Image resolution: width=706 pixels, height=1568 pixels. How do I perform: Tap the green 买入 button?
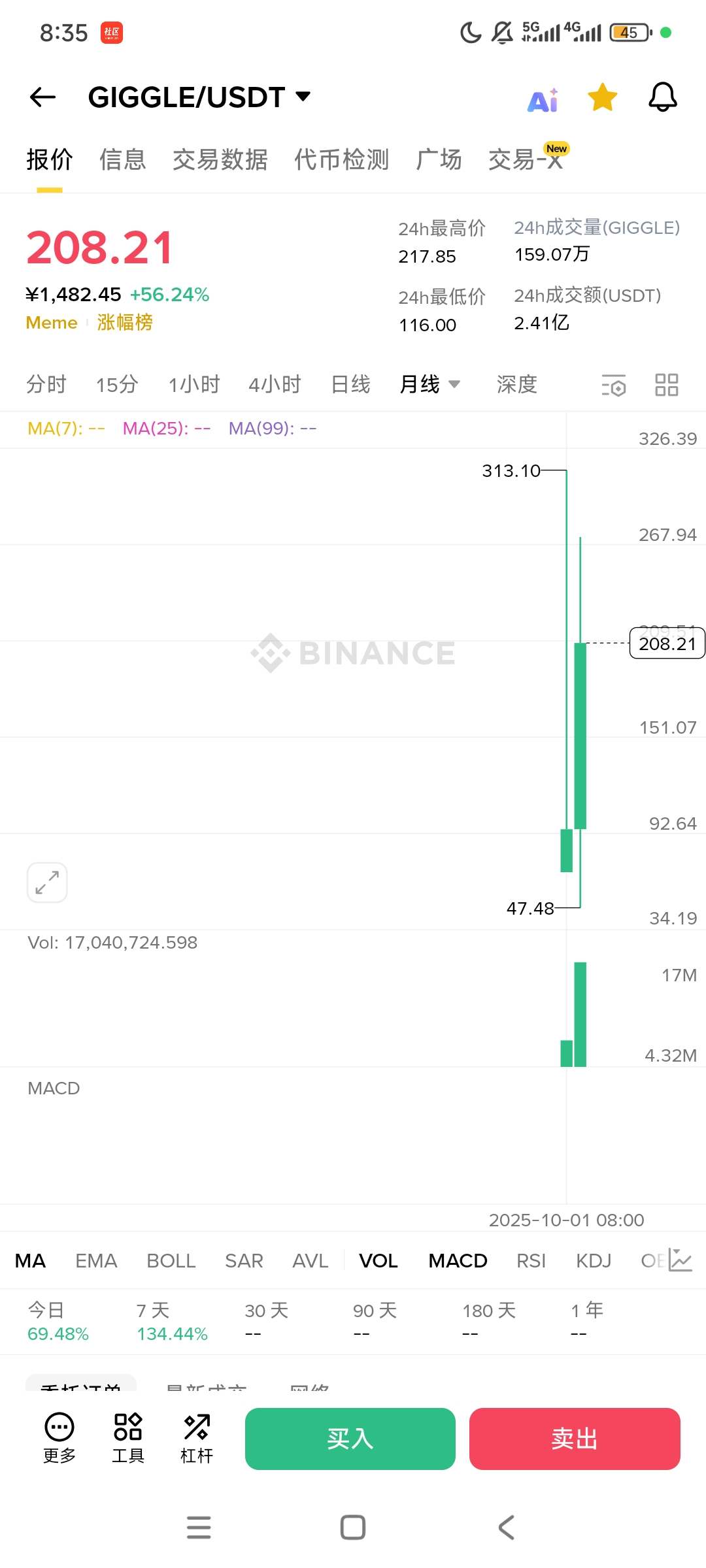pyautogui.click(x=350, y=1439)
